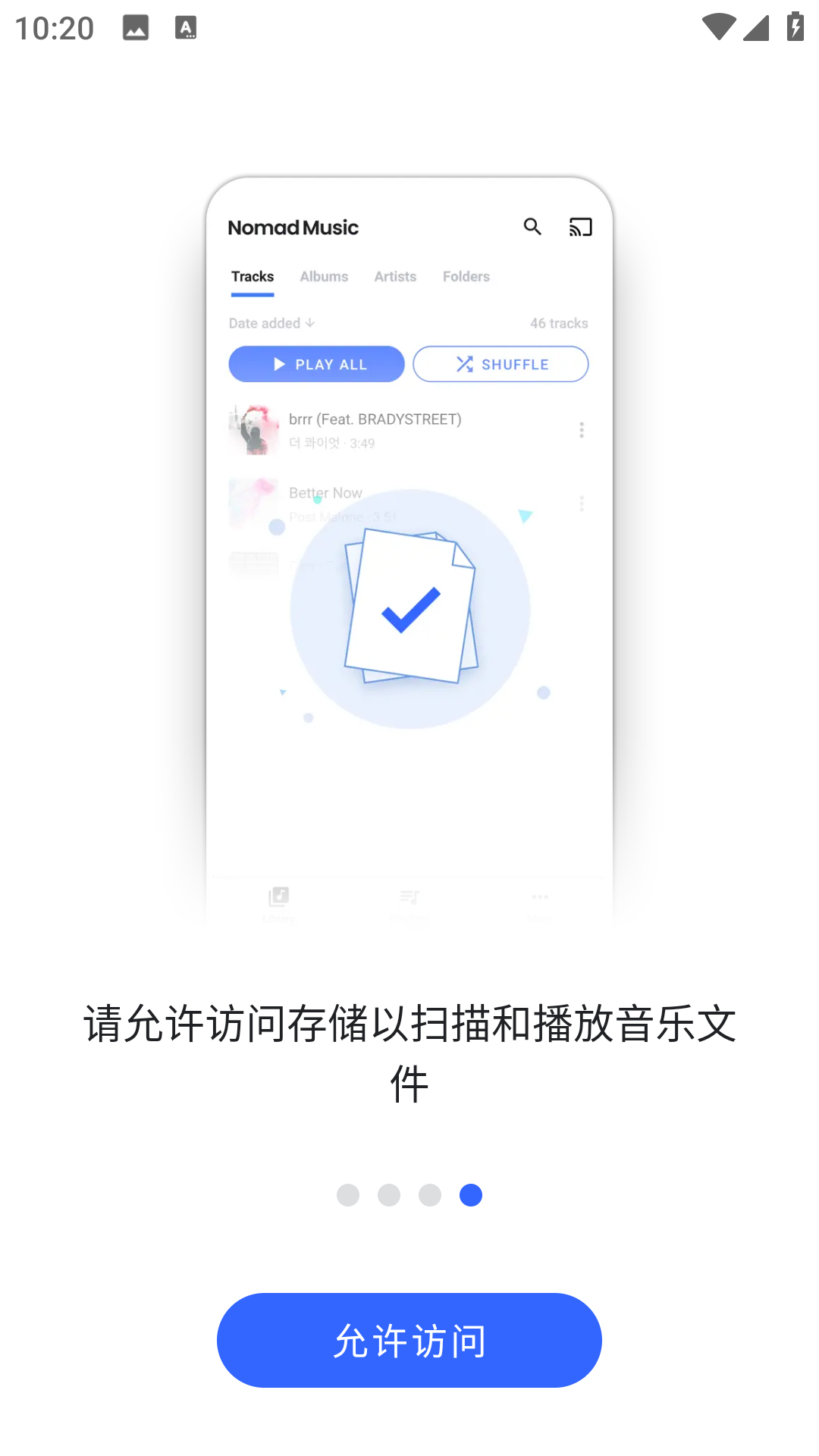
Task: Select the highlighted fourth carousel dot
Action: click(471, 1195)
